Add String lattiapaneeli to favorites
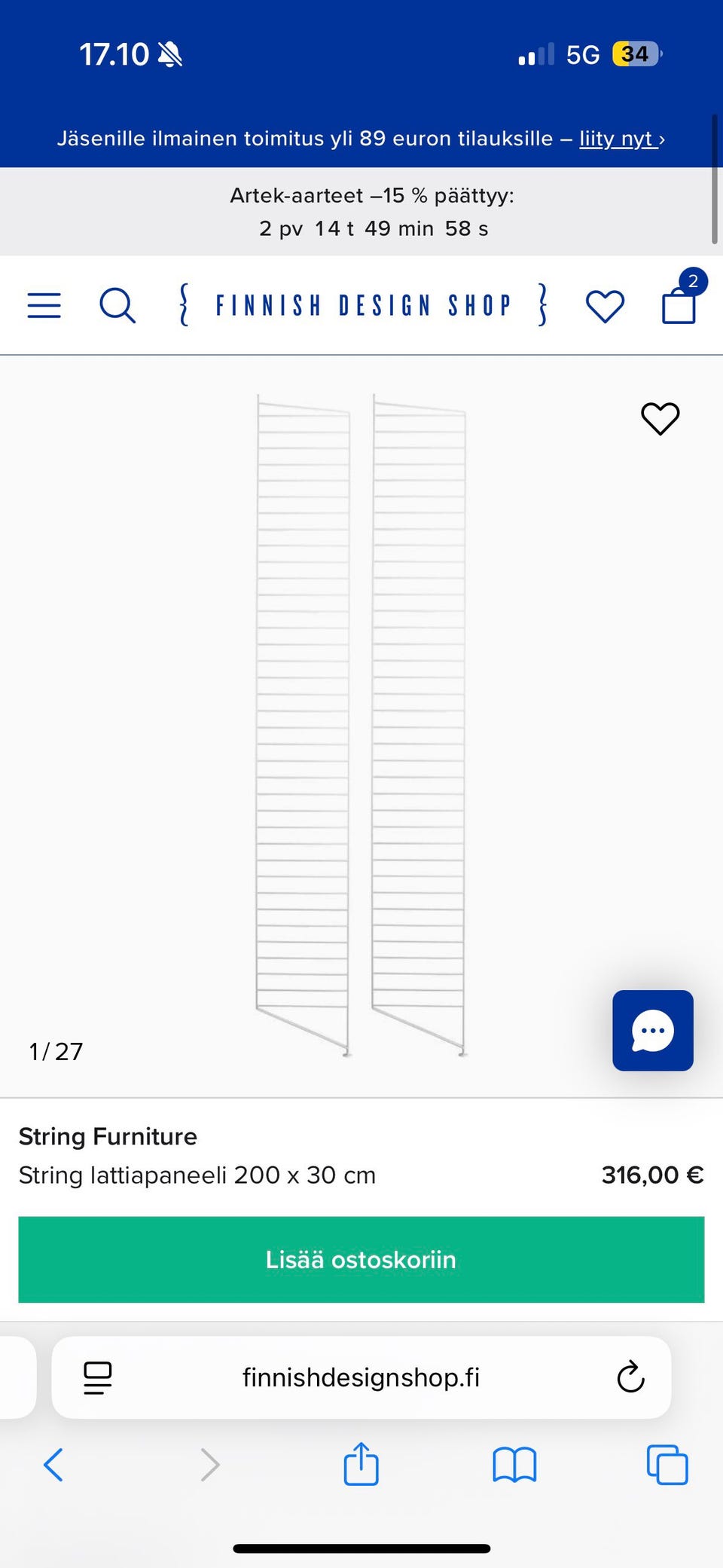The image size is (723, 1568). pyautogui.click(x=660, y=418)
